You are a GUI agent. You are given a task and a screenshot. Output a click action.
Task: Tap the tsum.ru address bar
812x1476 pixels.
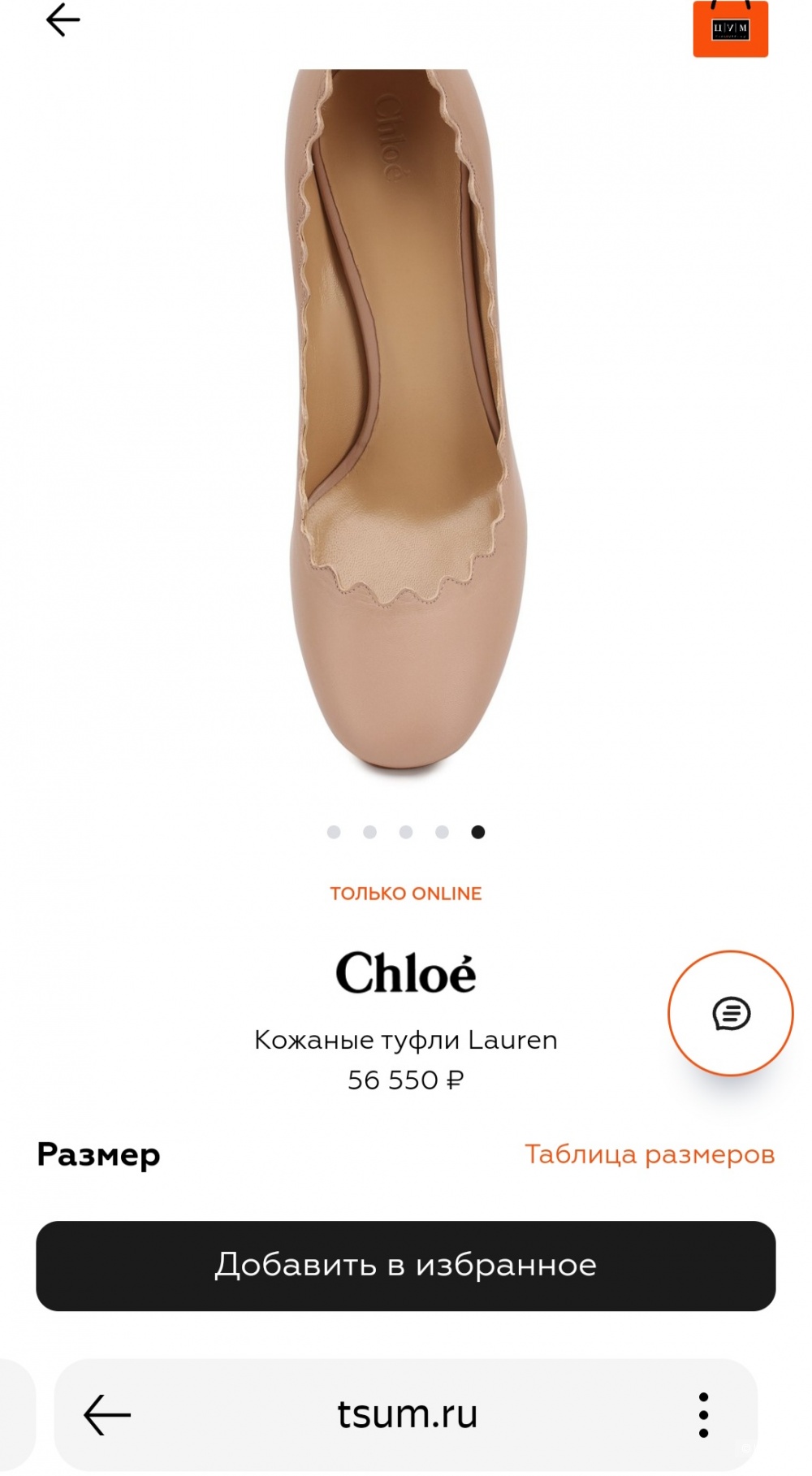click(407, 1414)
